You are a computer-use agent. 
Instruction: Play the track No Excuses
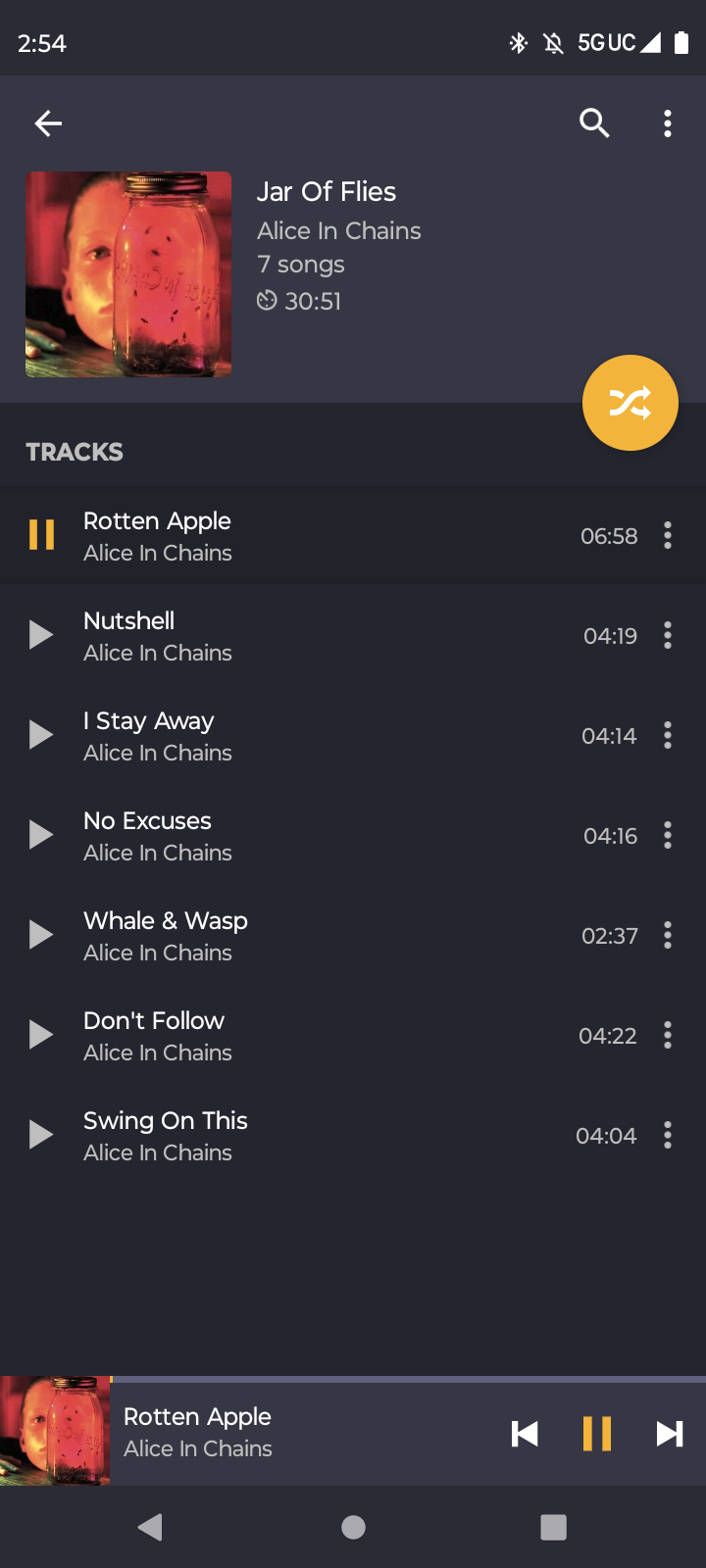pyautogui.click(x=41, y=835)
